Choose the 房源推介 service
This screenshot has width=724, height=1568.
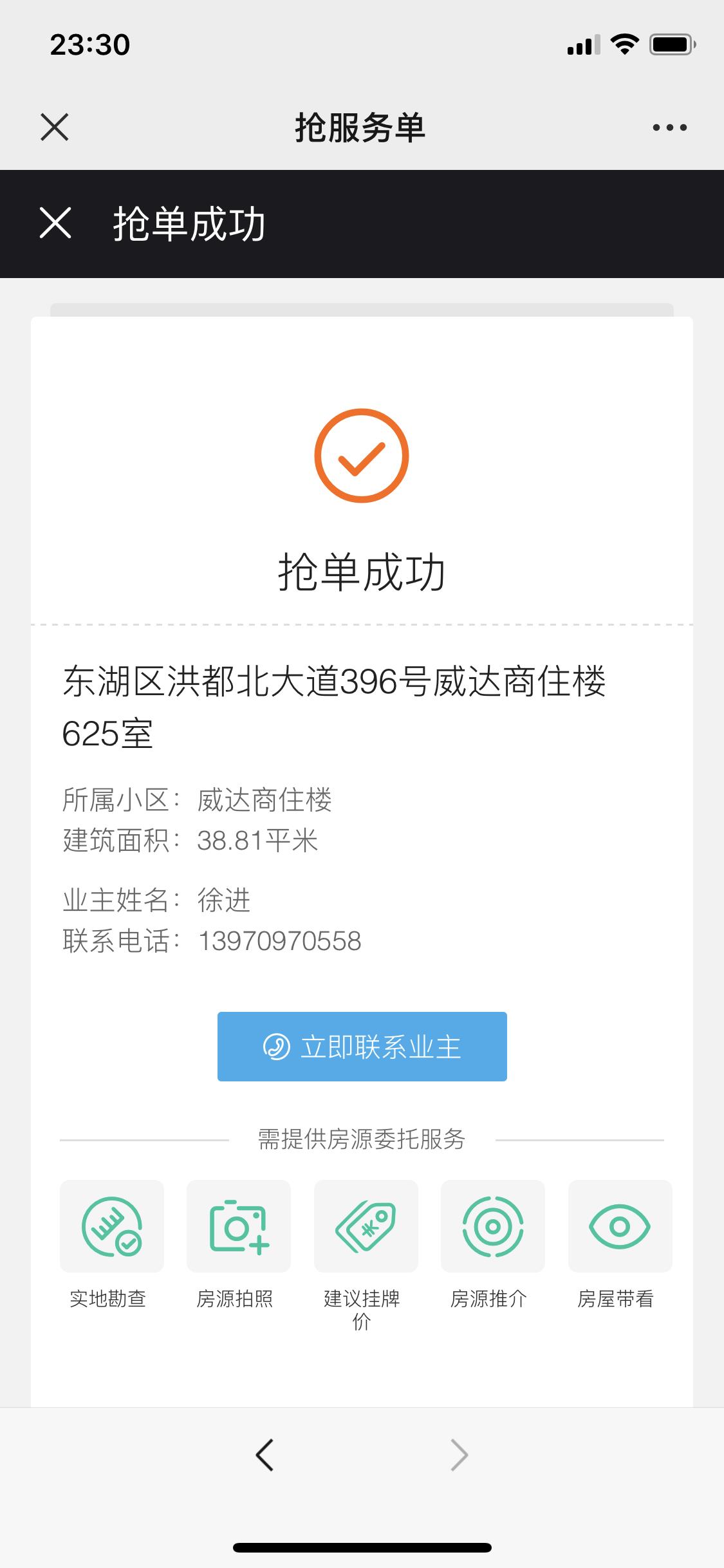pyautogui.click(x=492, y=1227)
